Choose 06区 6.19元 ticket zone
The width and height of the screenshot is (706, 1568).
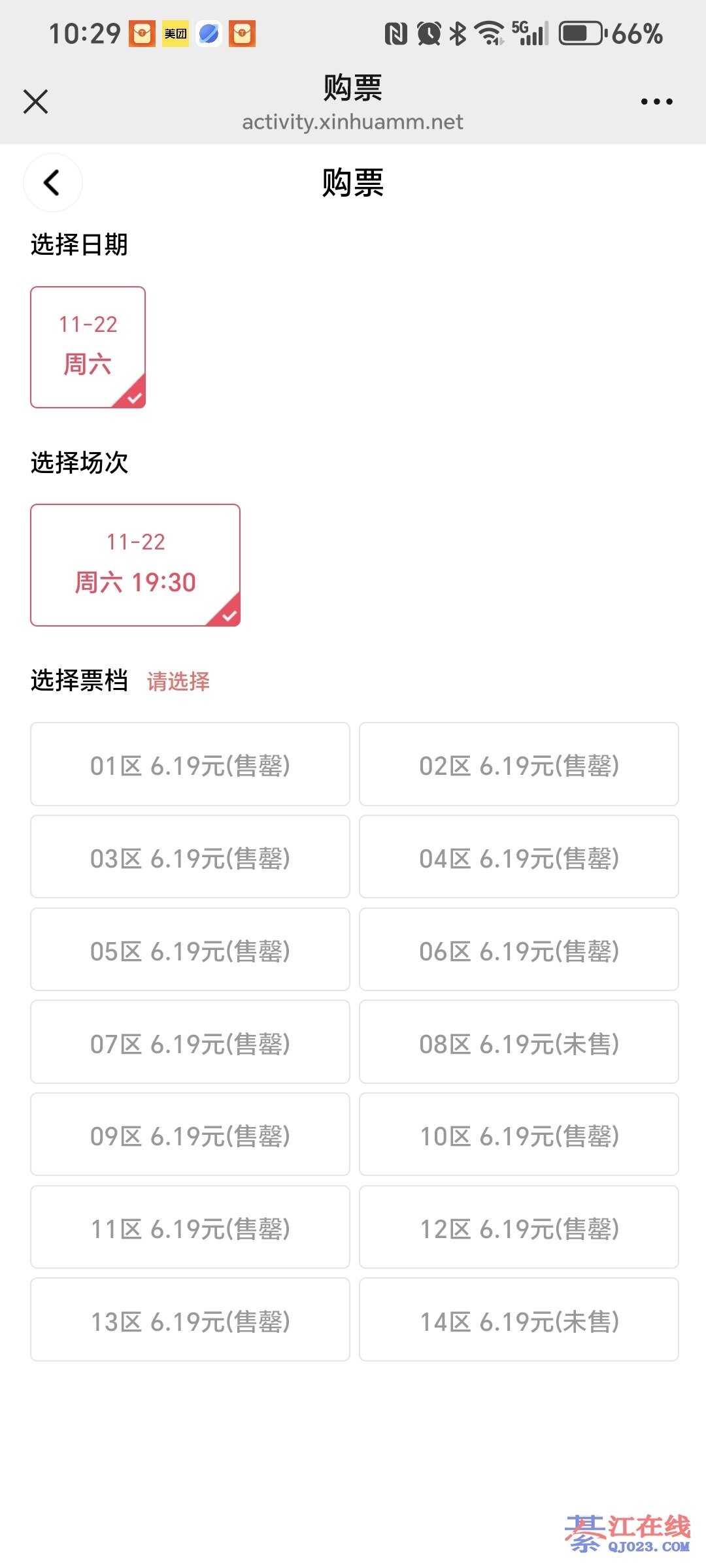(x=519, y=950)
